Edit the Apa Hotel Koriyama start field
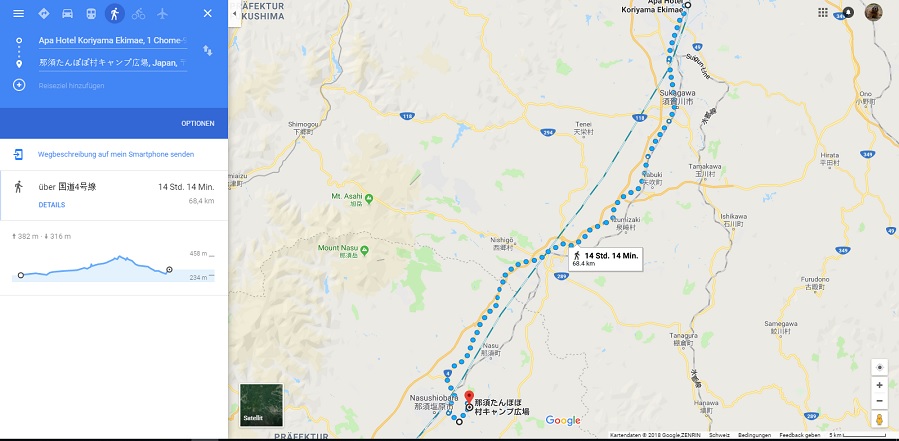This screenshot has width=899, height=441. [x=110, y=41]
